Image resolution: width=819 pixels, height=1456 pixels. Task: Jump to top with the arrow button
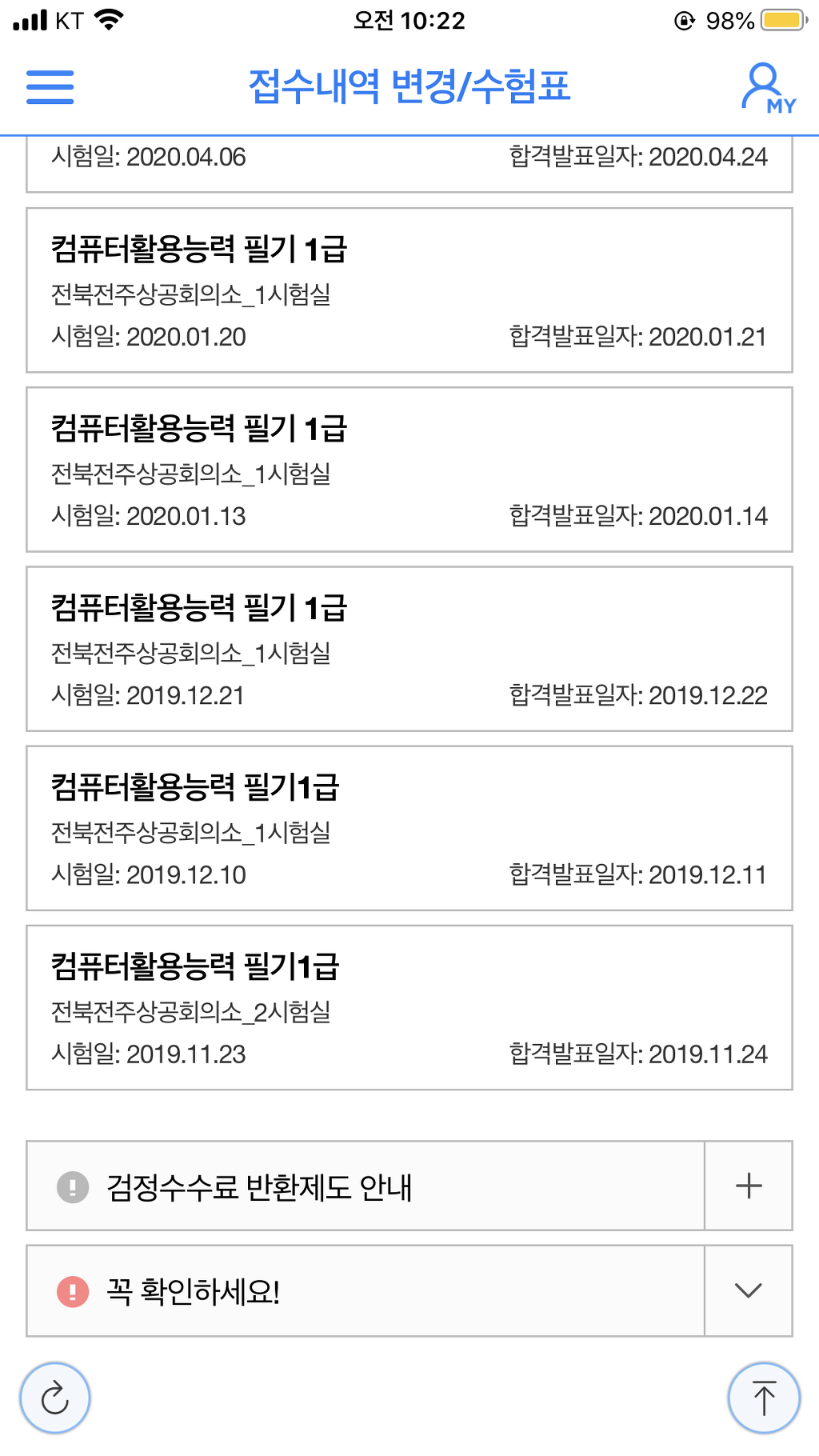coord(764,1398)
